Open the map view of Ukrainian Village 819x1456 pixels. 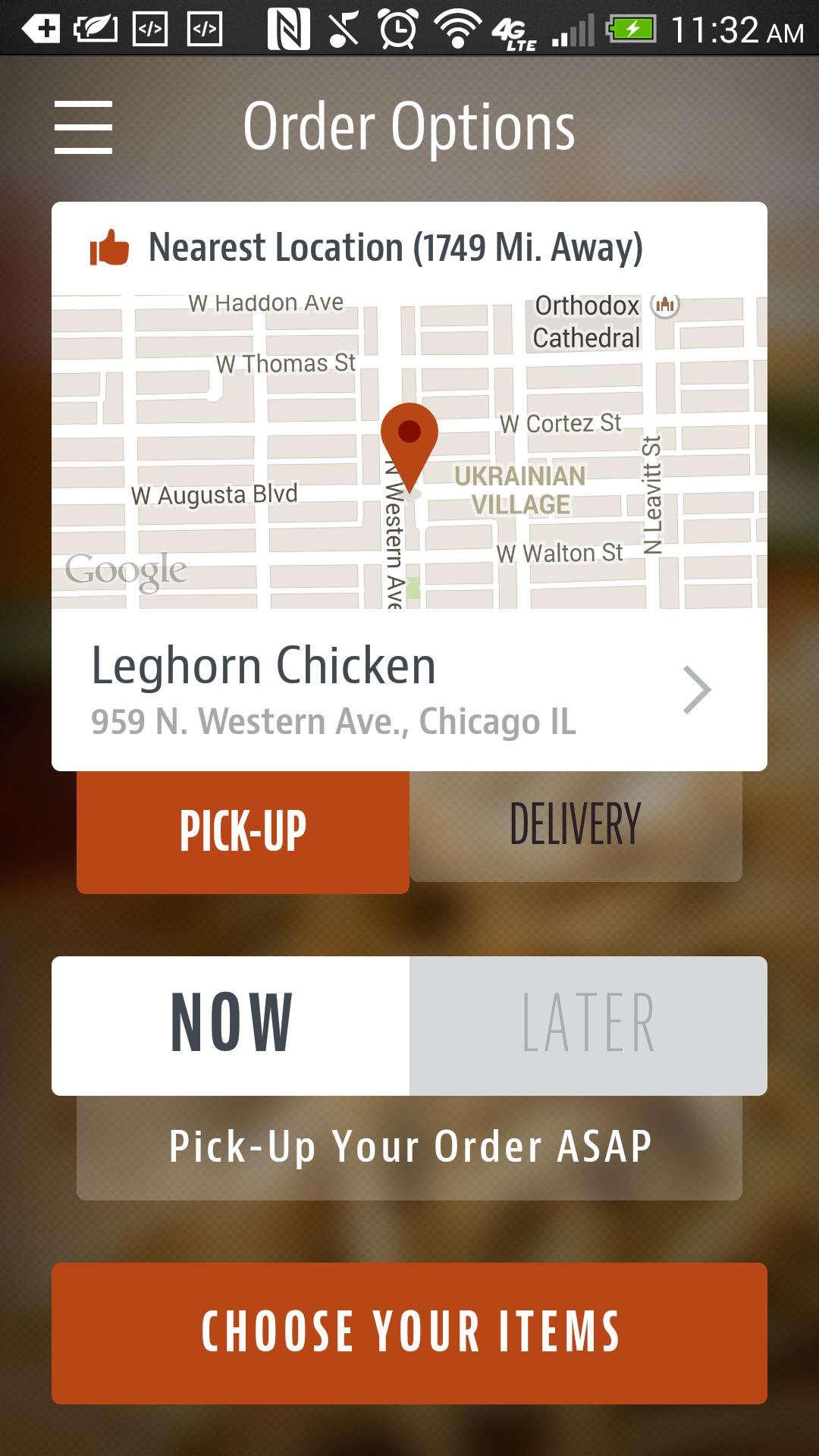click(x=519, y=489)
